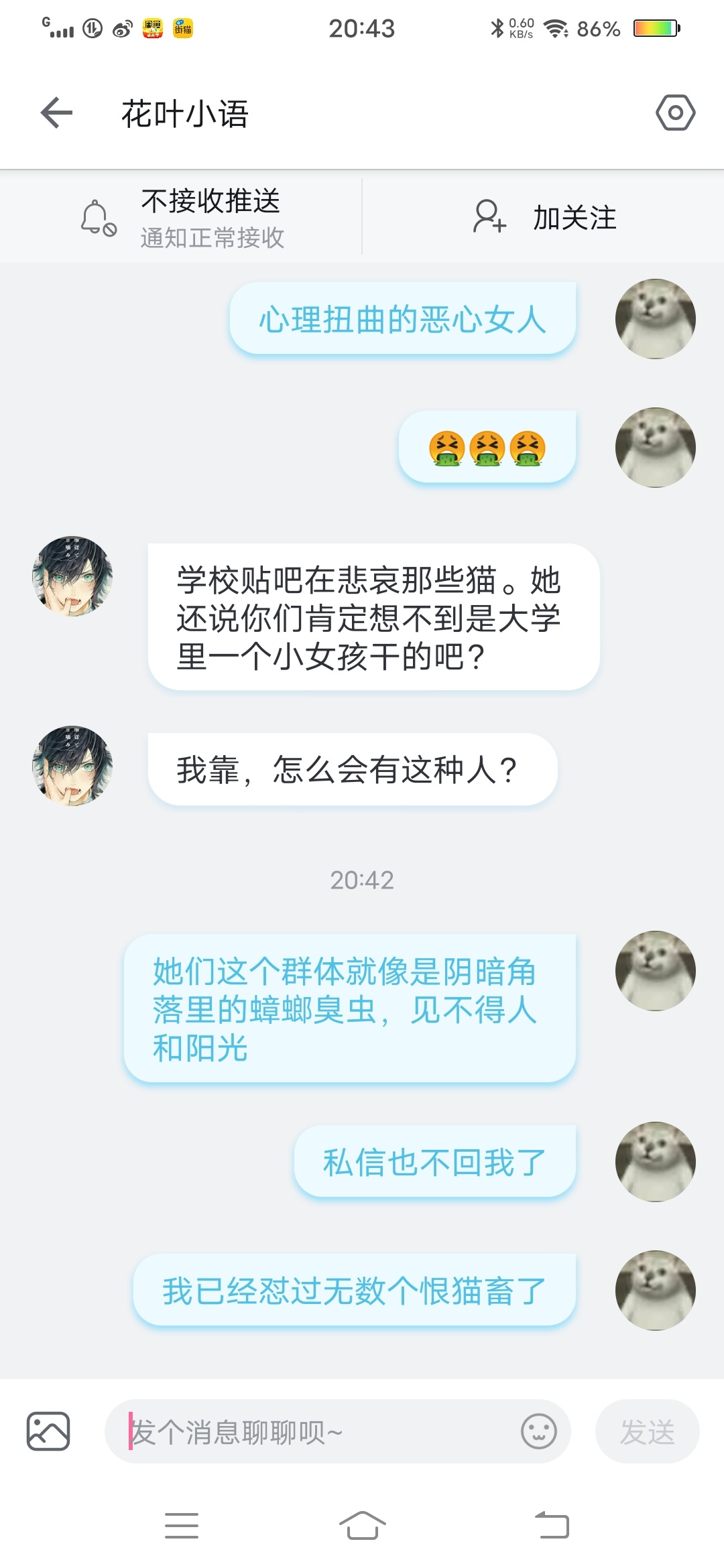Open system recent apps menu
724x1568 pixels.
[182, 1526]
